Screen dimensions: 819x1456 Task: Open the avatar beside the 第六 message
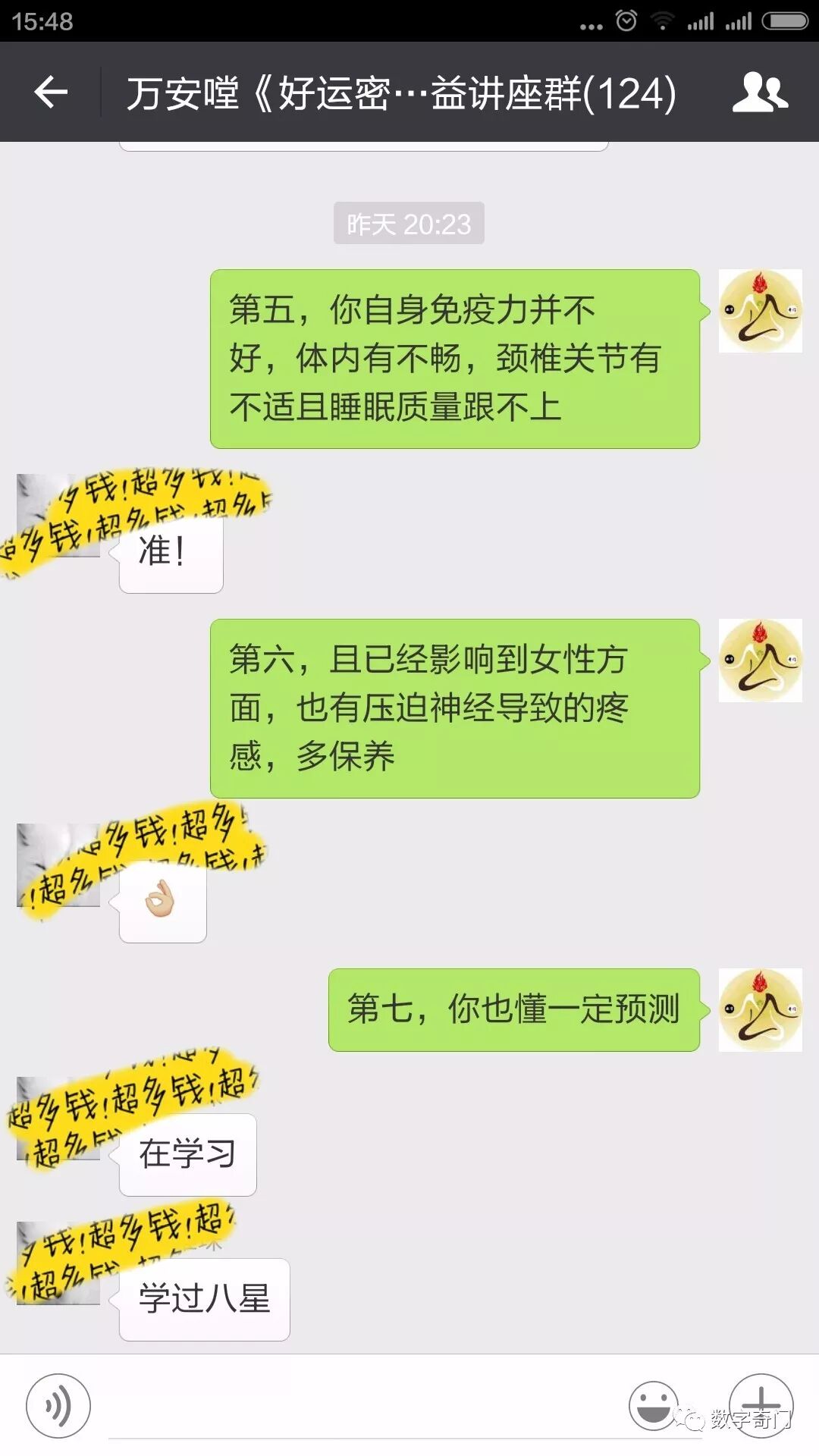760,661
